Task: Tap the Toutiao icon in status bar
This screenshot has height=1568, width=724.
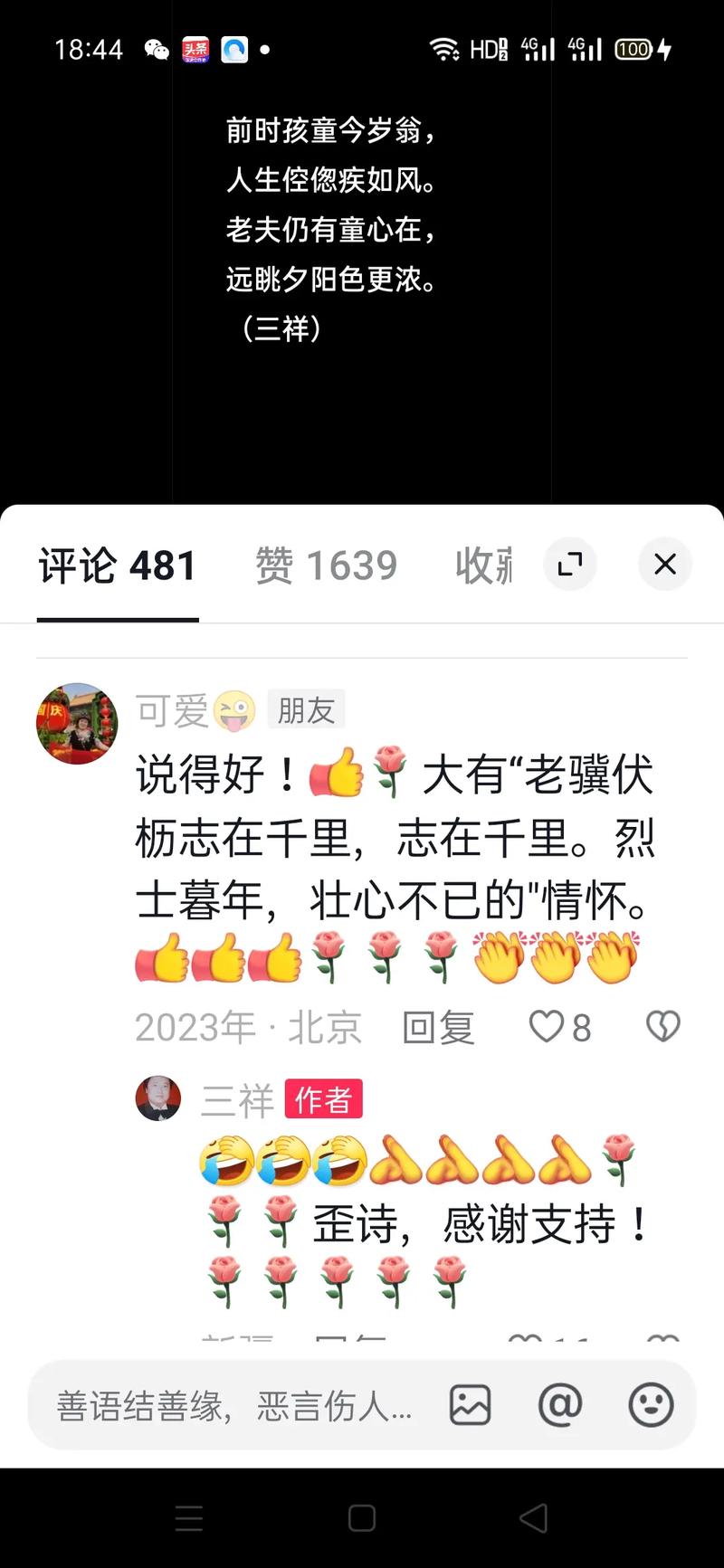Action: coord(197,50)
